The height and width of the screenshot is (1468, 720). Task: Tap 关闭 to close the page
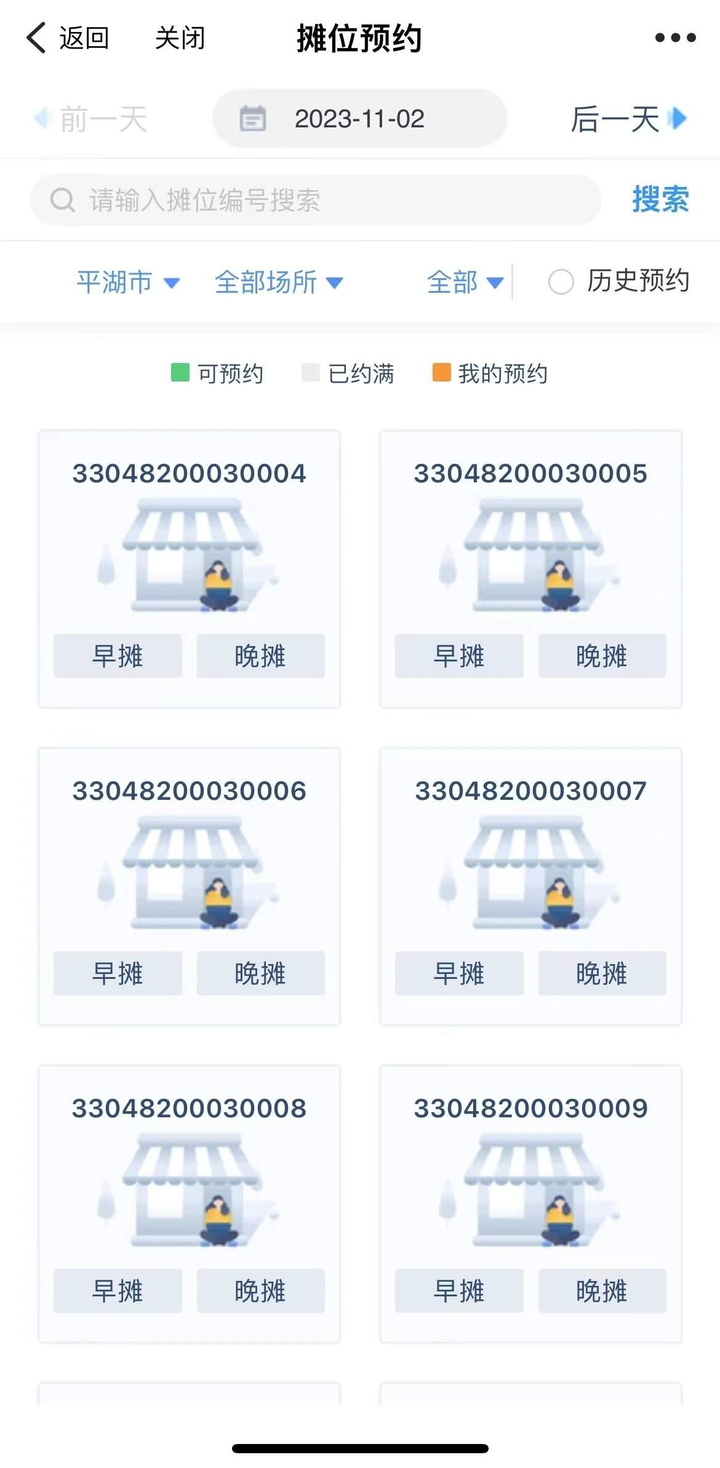pos(180,38)
